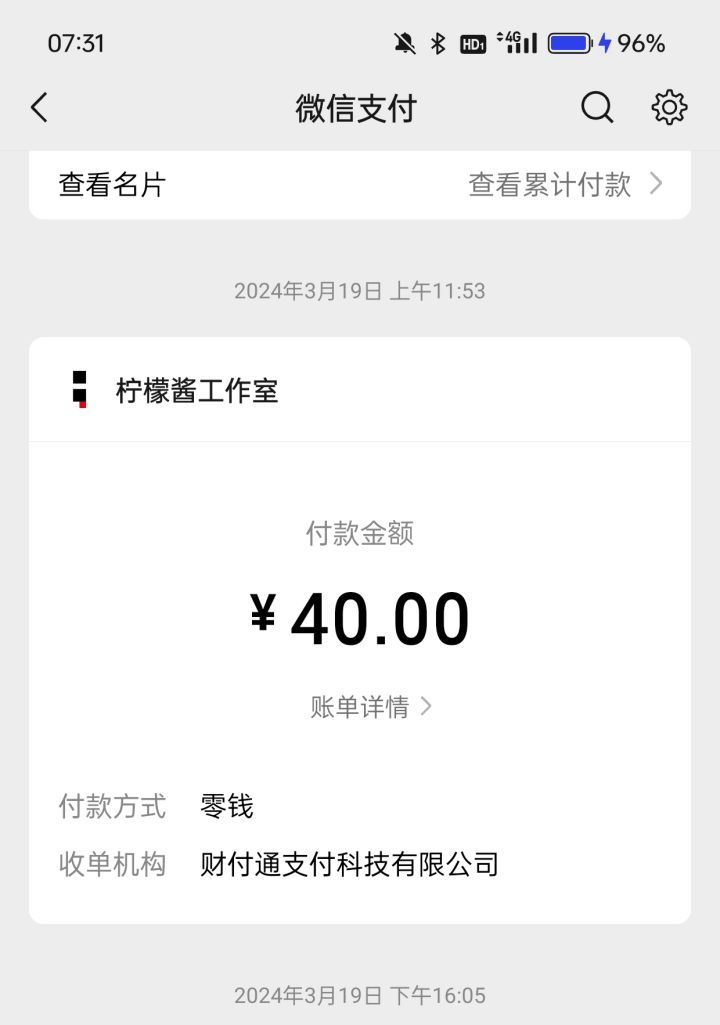Tap the 柠檬酱工作室 merchant logo
This screenshot has width=720, height=1025.
click(80, 390)
